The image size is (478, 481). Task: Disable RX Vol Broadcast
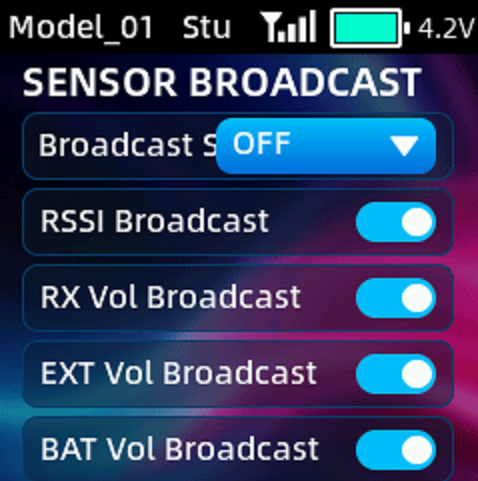pos(396,298)
